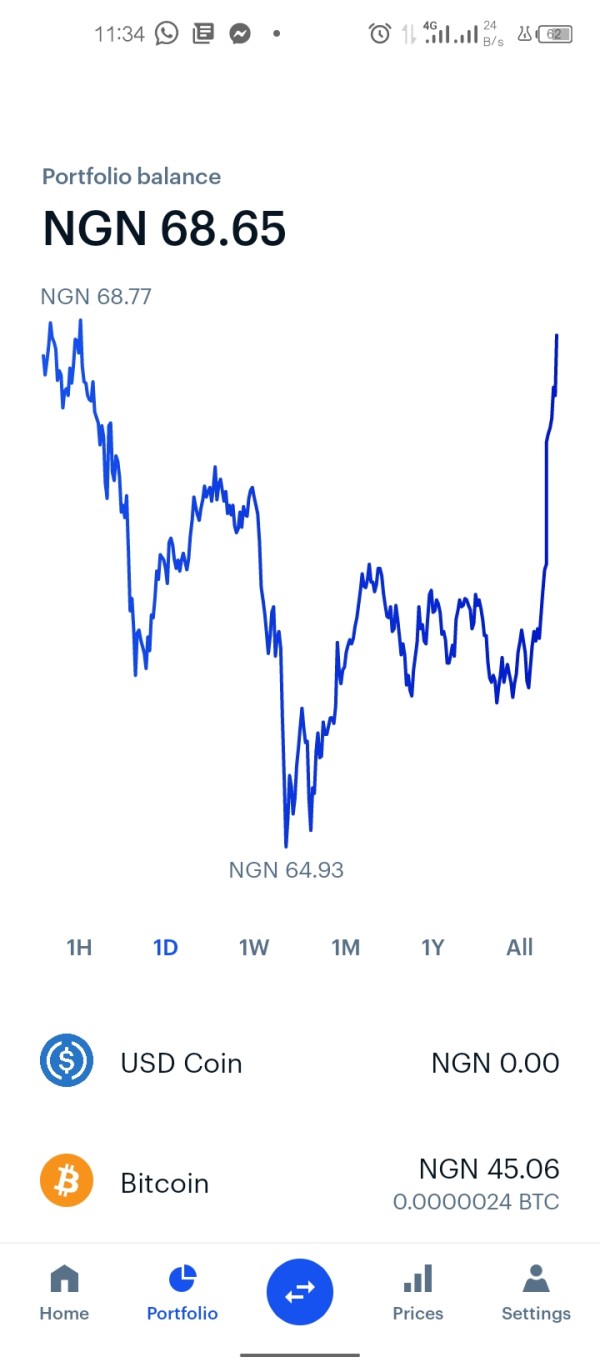The width and height of the screenshot is (600, 1367).
Task: Tap the blue trade swap button
Action: 300,1292
